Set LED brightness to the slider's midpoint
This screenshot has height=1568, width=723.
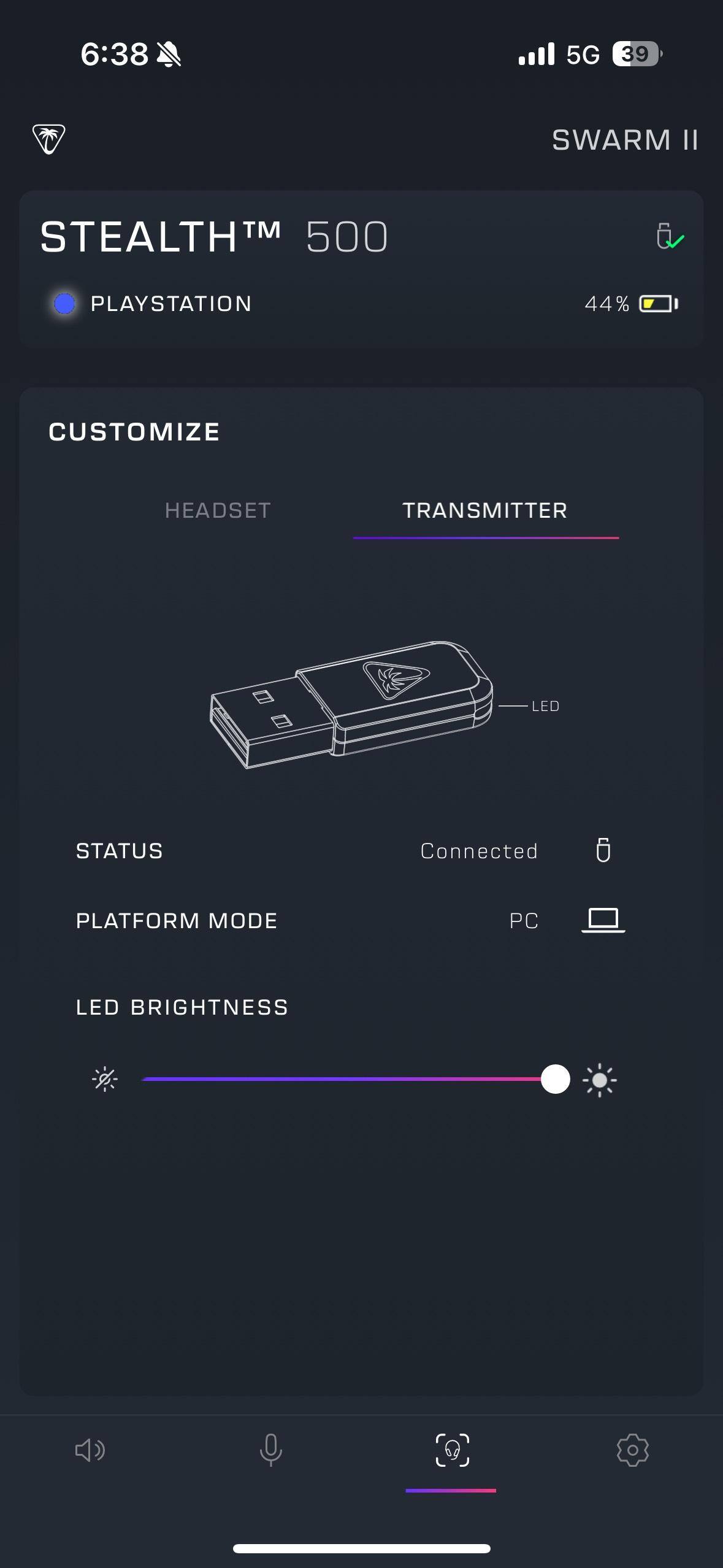[x=348, y=1079]
